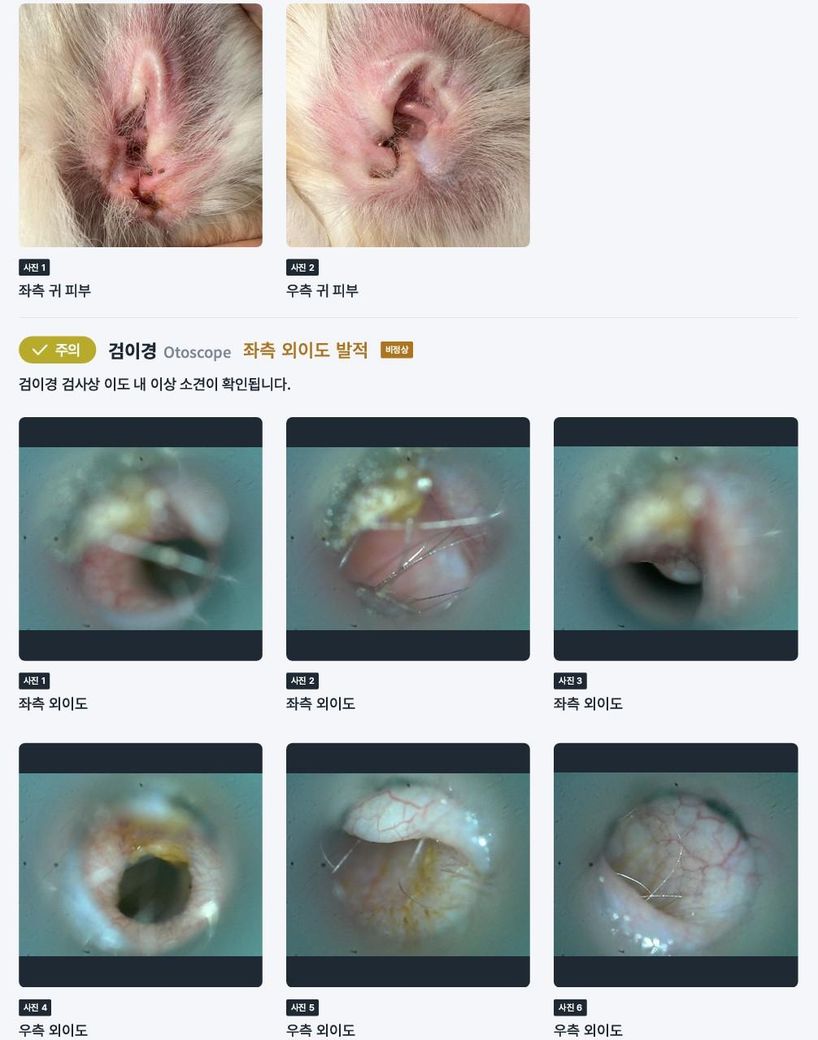Viewport: 818px width, 1040px height.
Task: Enlarge otoscope 사진 5 우측 외이도
Action: coord(408,864)
